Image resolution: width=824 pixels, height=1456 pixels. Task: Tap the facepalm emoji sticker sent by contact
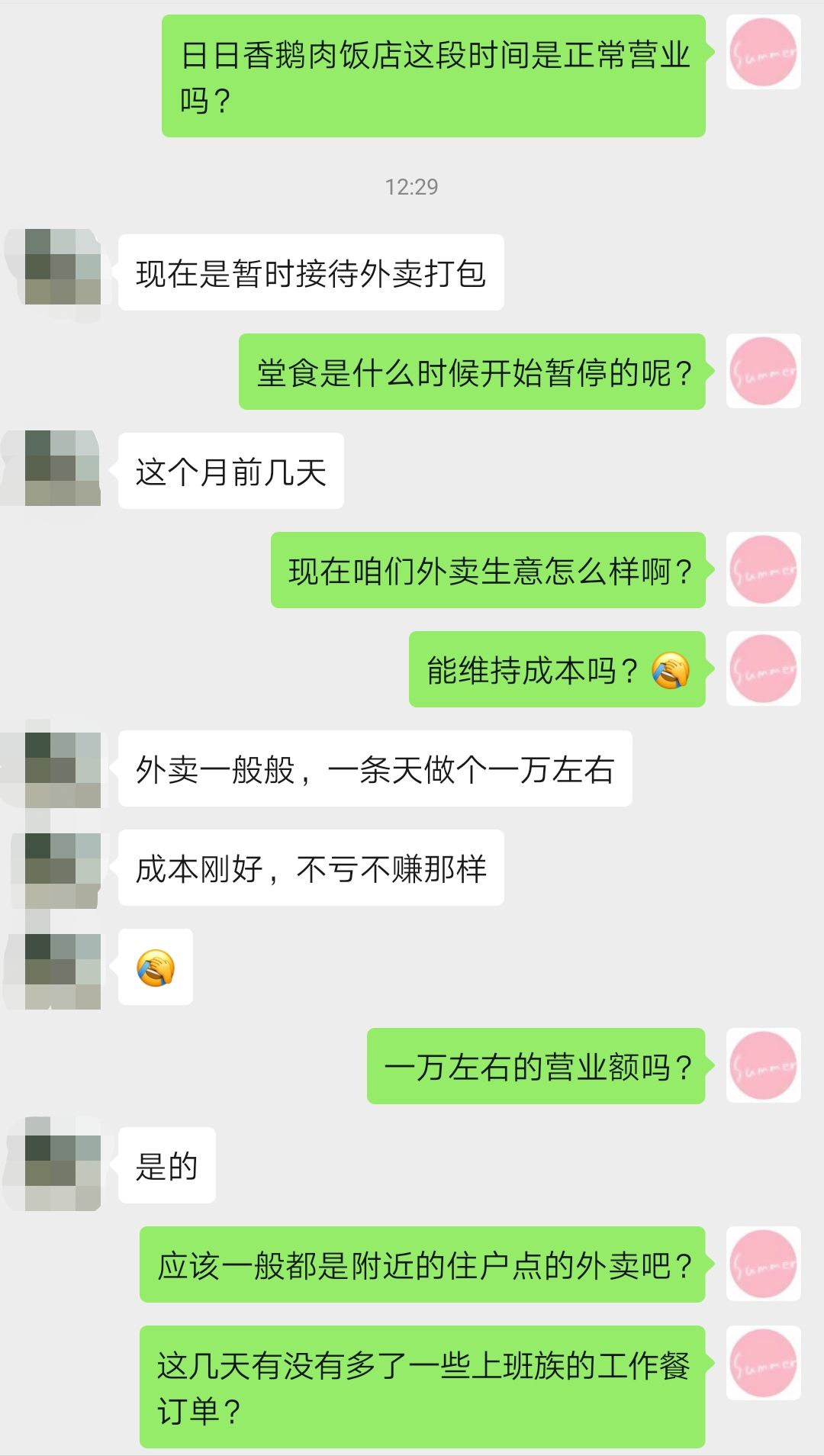coord(156,969)
